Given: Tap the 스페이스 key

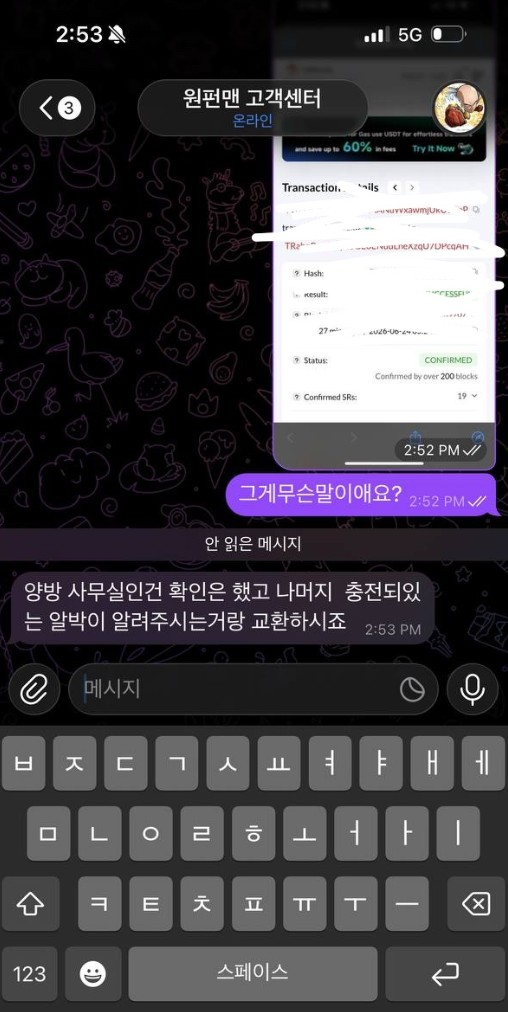Looking at the screenshot, I should pyautogui.click(x=252, y=973).
